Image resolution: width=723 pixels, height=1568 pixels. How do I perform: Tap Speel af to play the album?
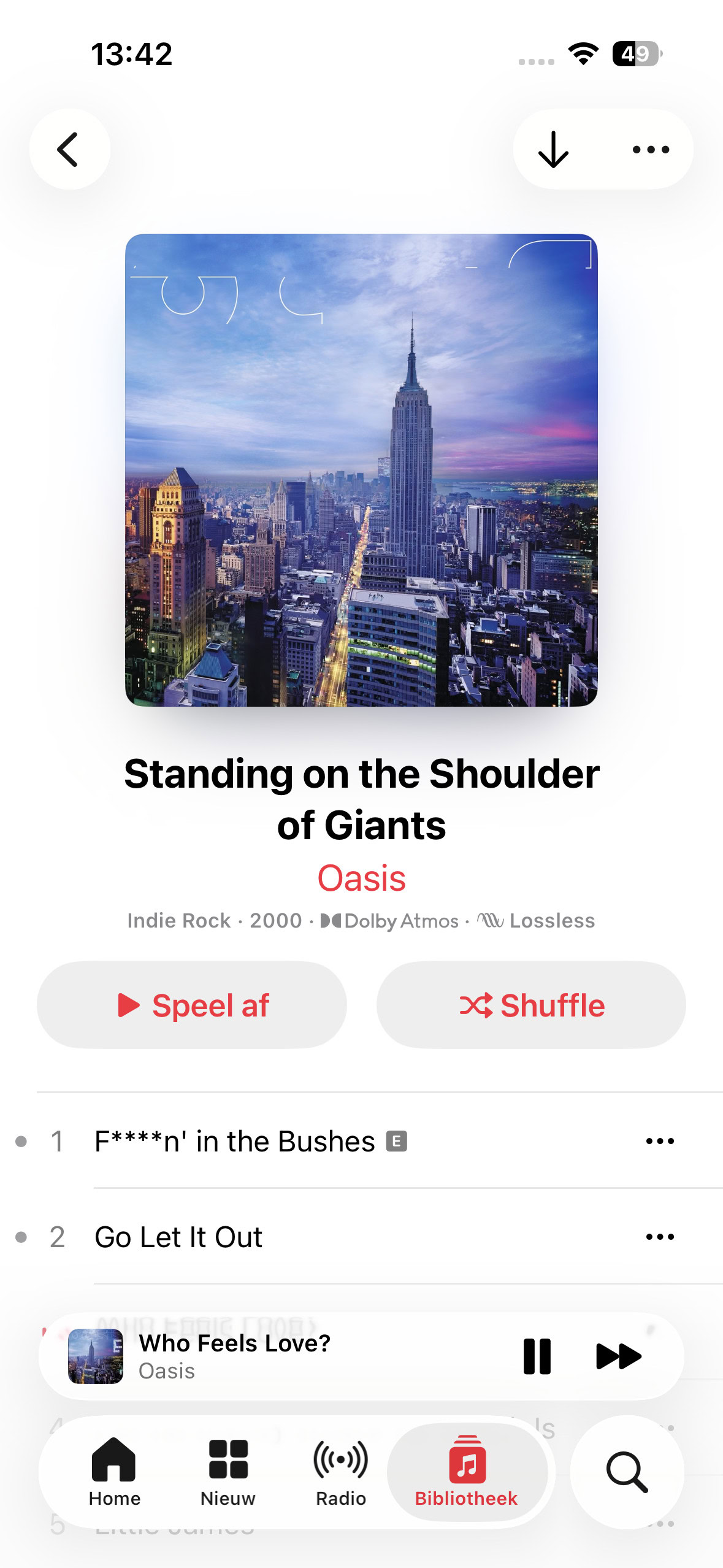(x=192, y=1005)
